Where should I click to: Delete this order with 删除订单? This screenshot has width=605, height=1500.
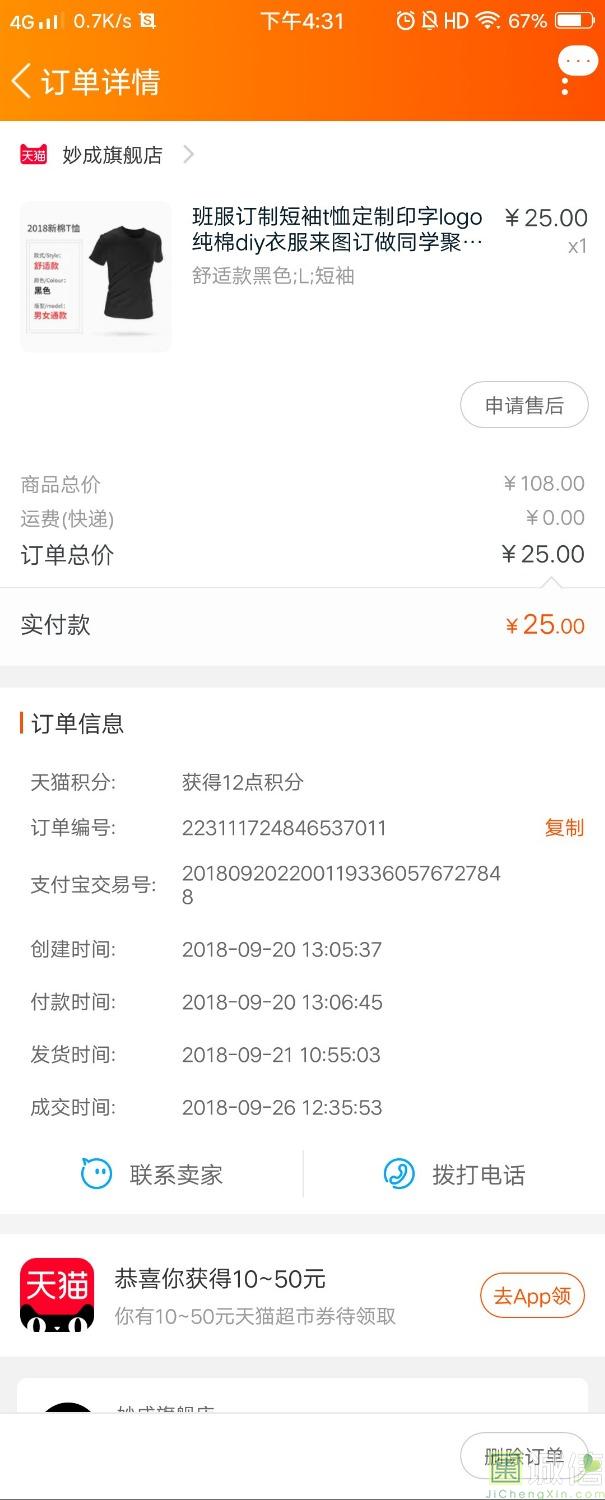click(524, 1456)
